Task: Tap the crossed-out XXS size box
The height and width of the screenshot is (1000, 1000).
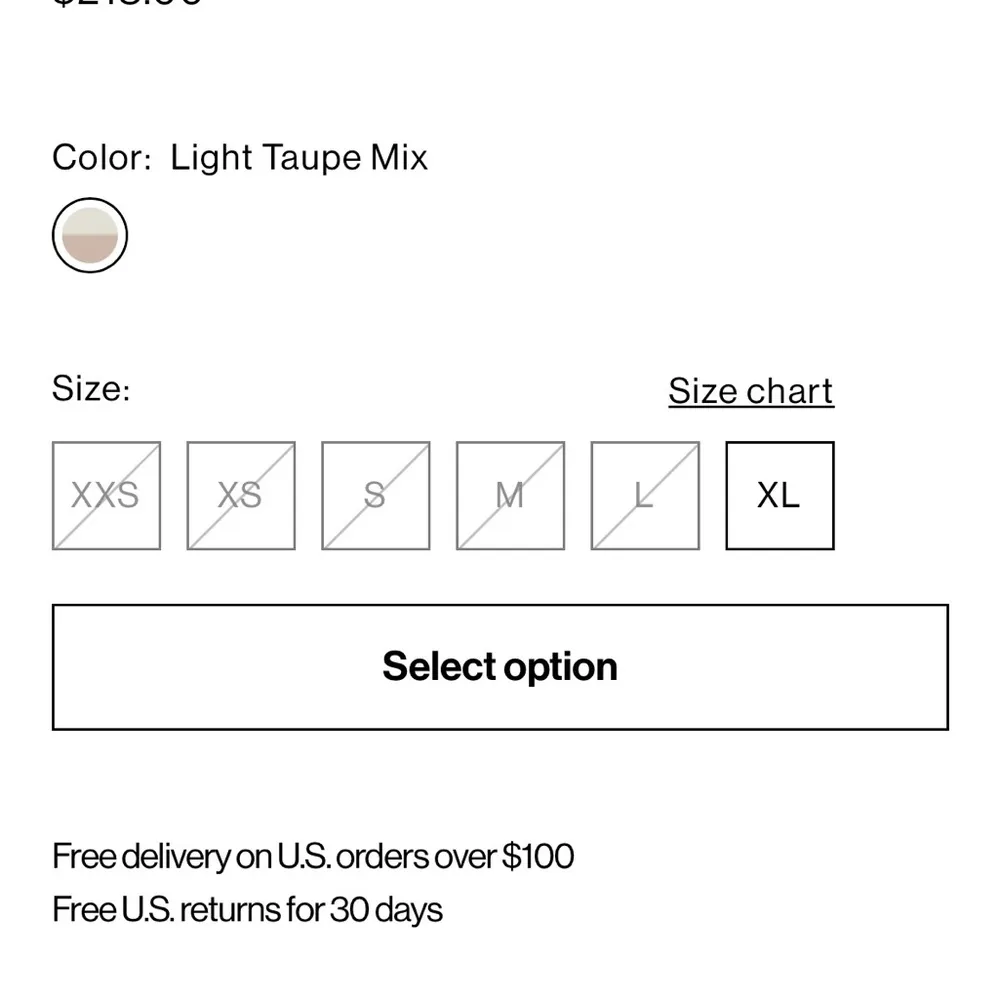Action: [x=106, y=495]
